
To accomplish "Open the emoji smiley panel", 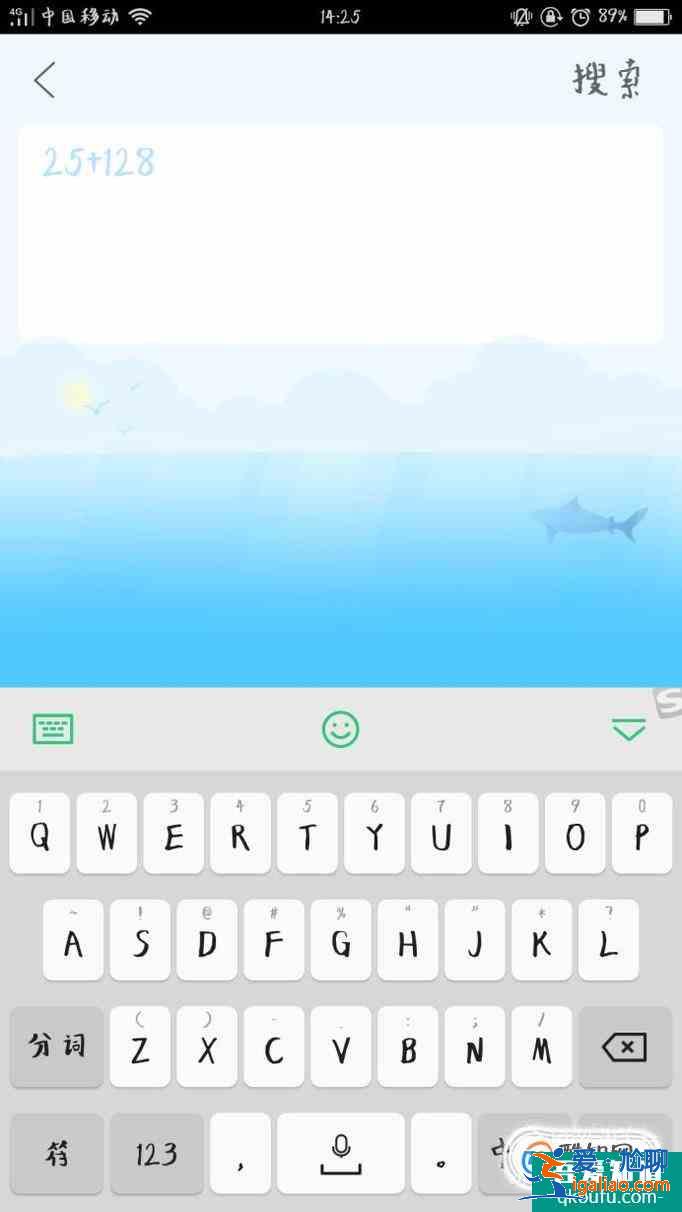I will [x=340, y=729].
